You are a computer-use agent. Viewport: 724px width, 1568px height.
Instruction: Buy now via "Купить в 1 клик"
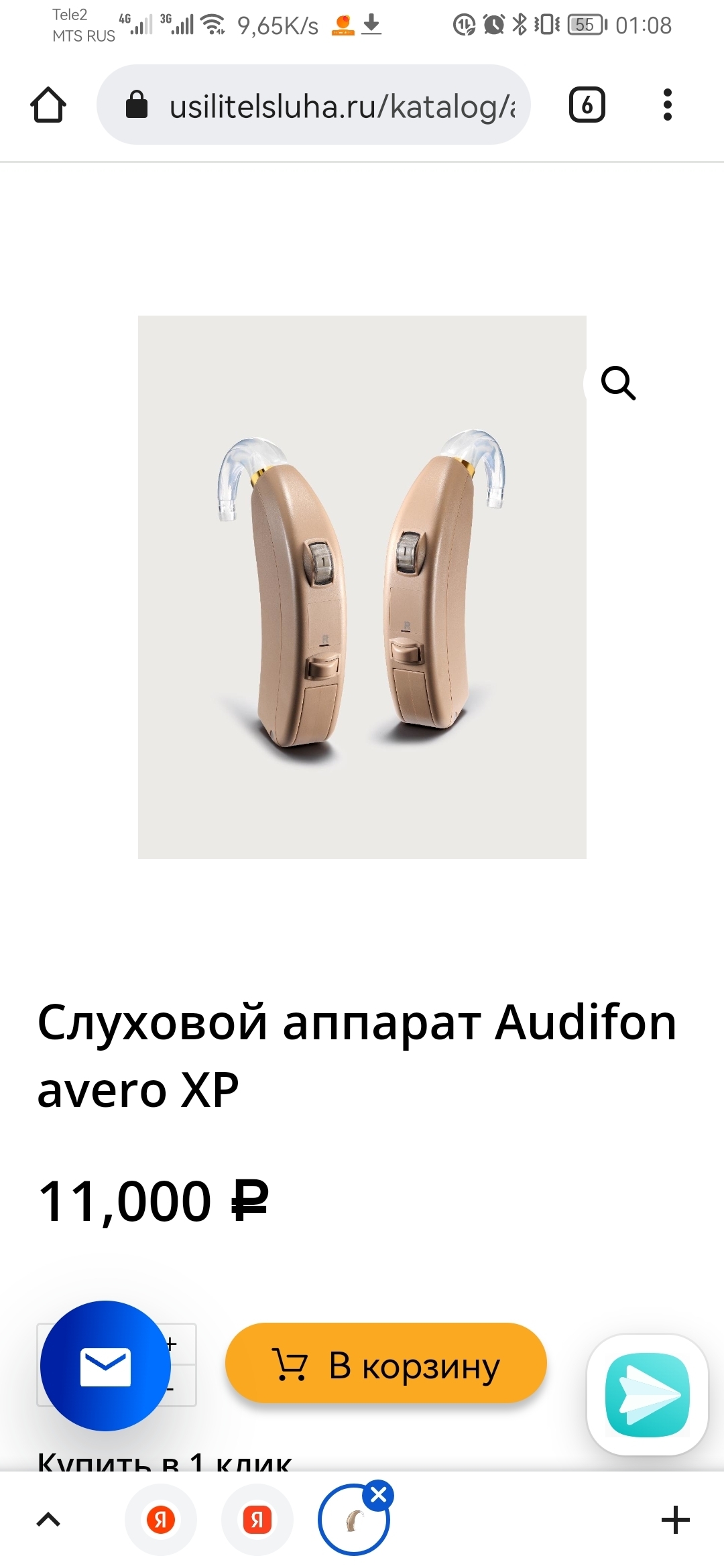tap(165, 1461)
